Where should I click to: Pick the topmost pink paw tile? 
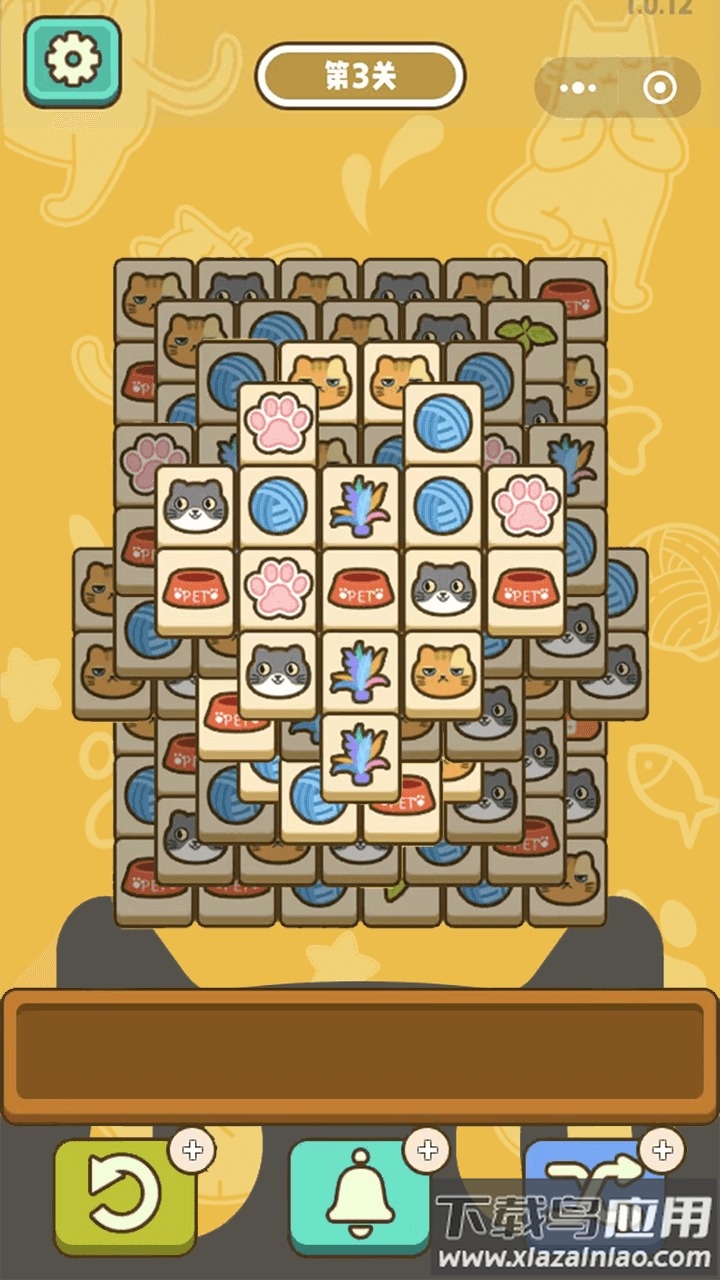tap(278, 423)
